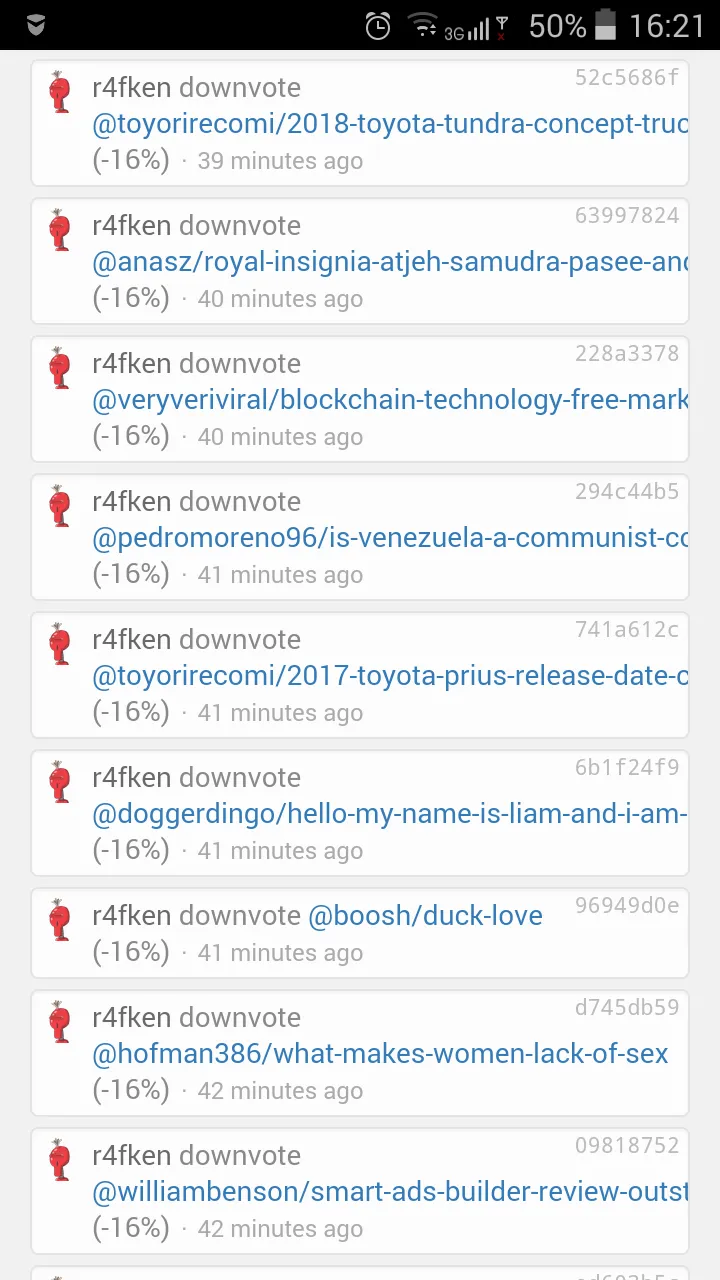Open transaction ID d745db59
This screenshot has height=1280, width=720.
click(x=627, y=1008)
